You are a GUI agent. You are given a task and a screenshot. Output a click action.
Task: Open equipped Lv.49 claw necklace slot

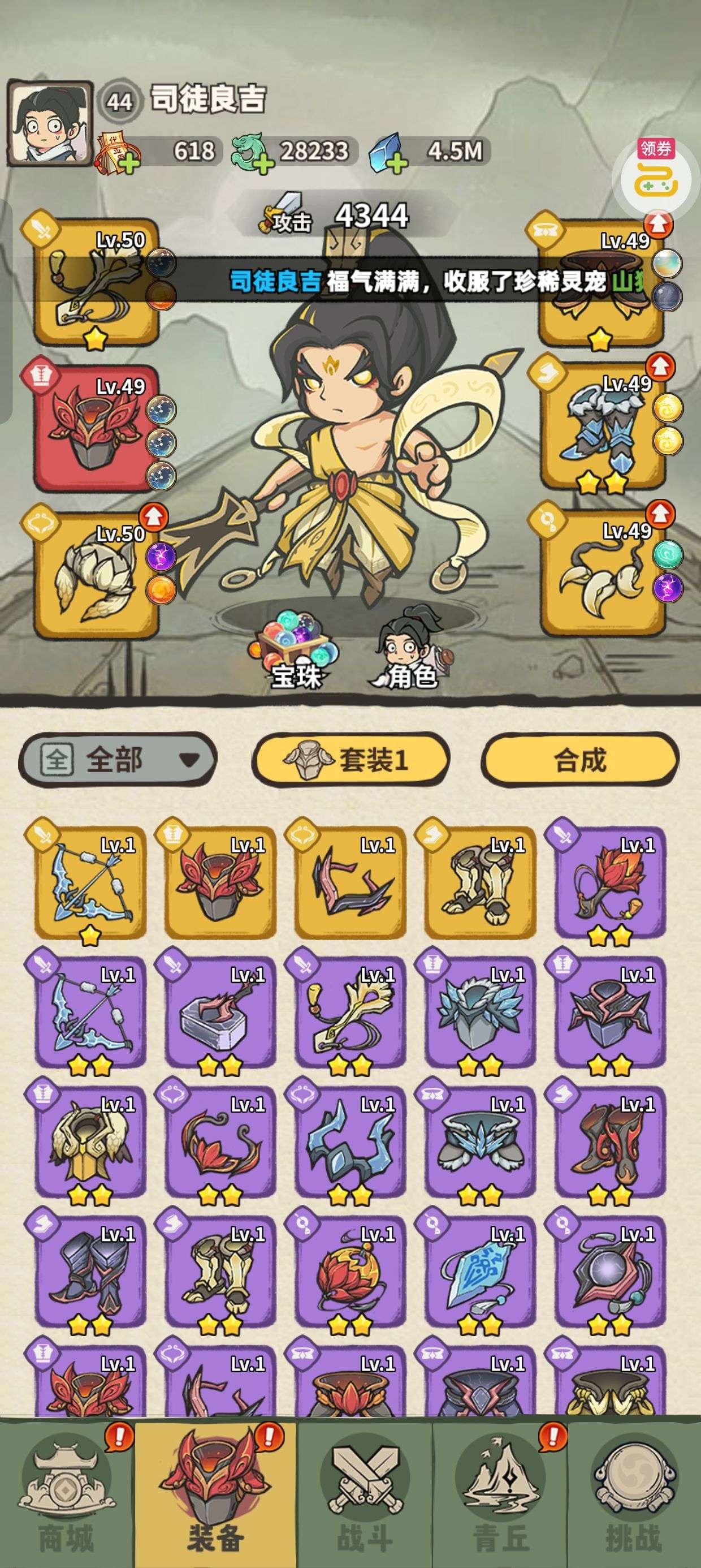click(603, 575)
